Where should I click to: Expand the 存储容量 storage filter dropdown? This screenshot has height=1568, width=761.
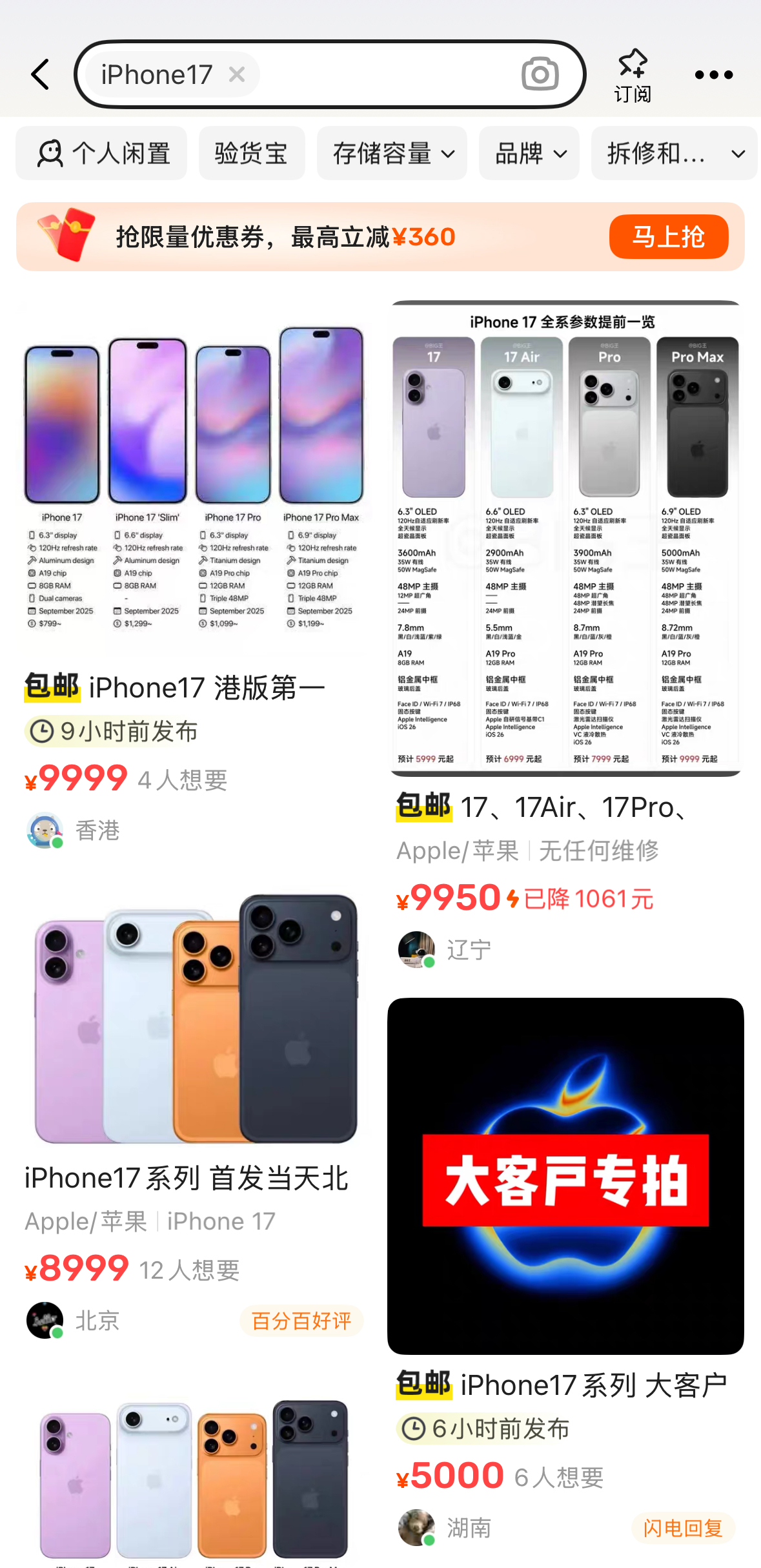[x=391, y=153]
